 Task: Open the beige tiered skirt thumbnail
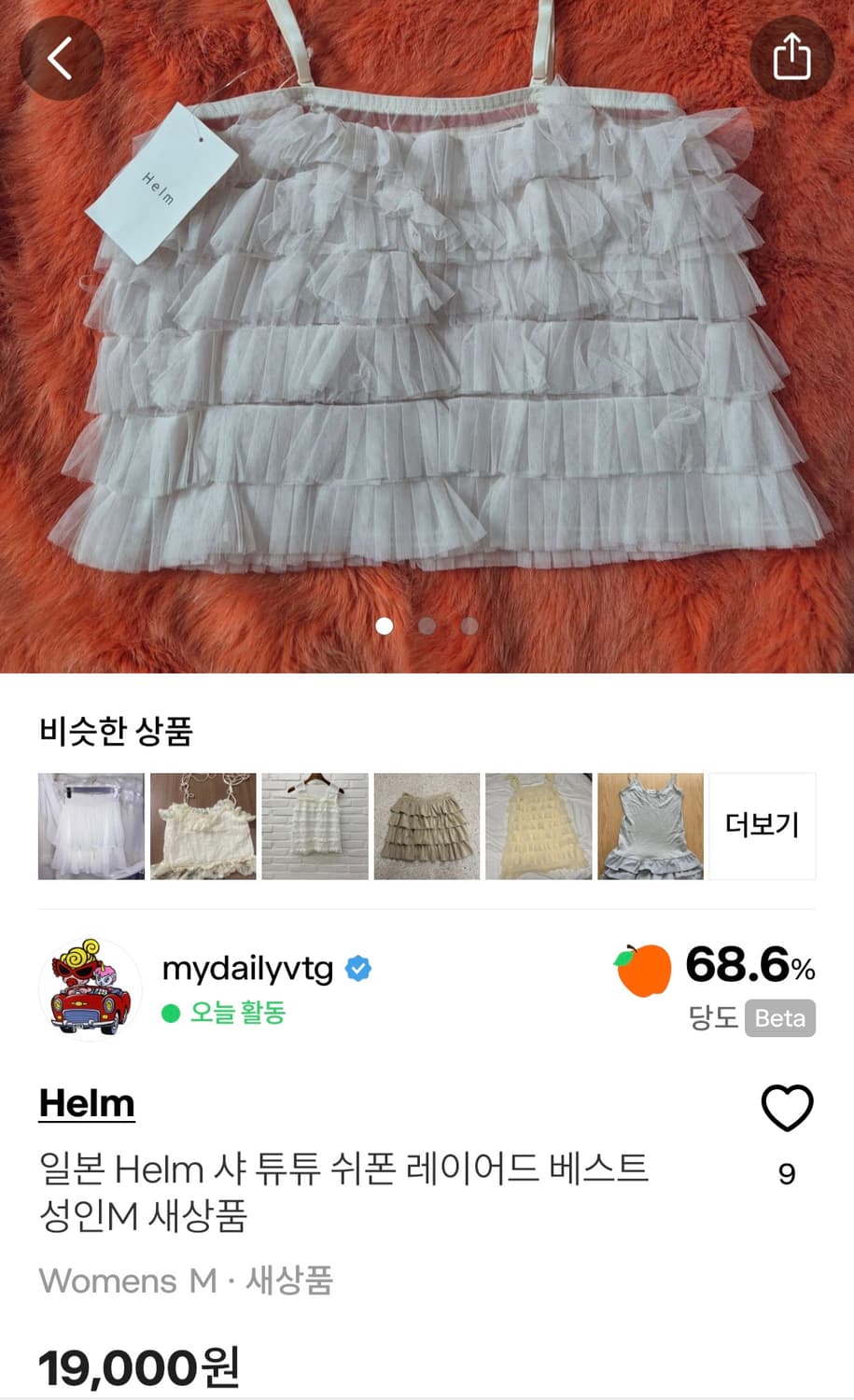pyautogui.click(x=427, y=825)
